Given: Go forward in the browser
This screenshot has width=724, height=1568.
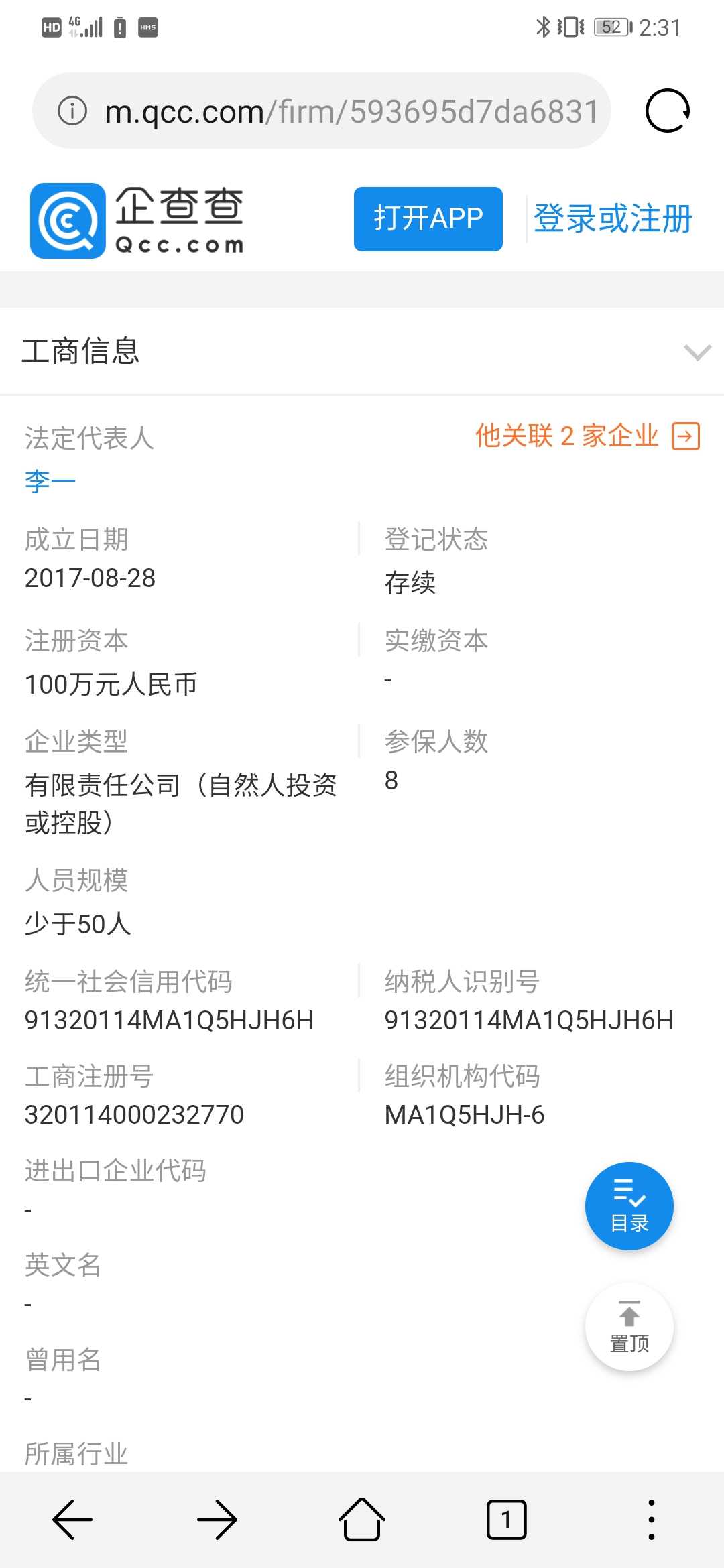Looking at the screenshot, I should click(217, 1520).
